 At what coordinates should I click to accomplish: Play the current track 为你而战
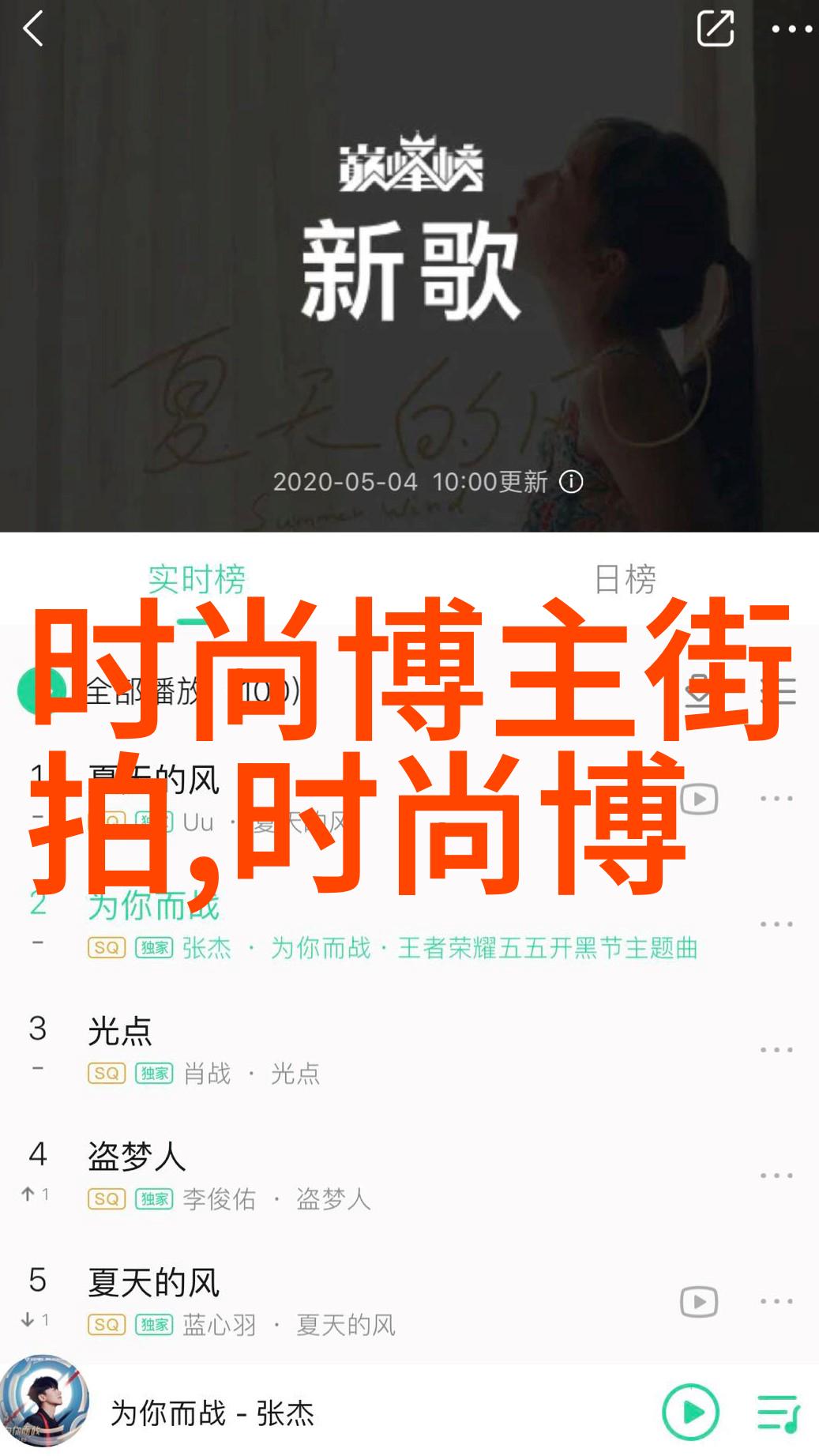point(690,1412)
